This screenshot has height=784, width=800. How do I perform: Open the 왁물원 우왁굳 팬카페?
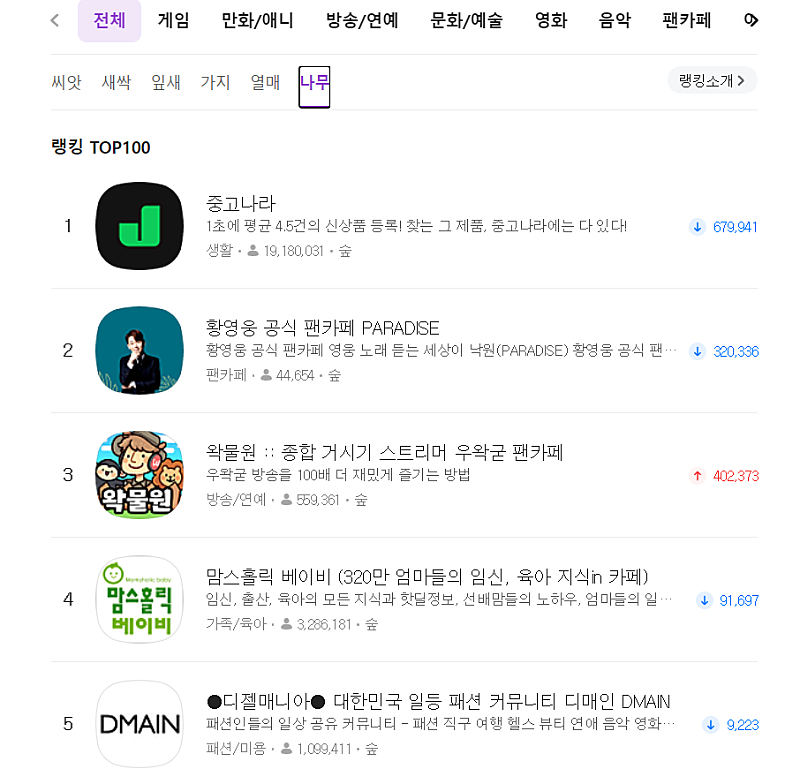click(384, 452)
